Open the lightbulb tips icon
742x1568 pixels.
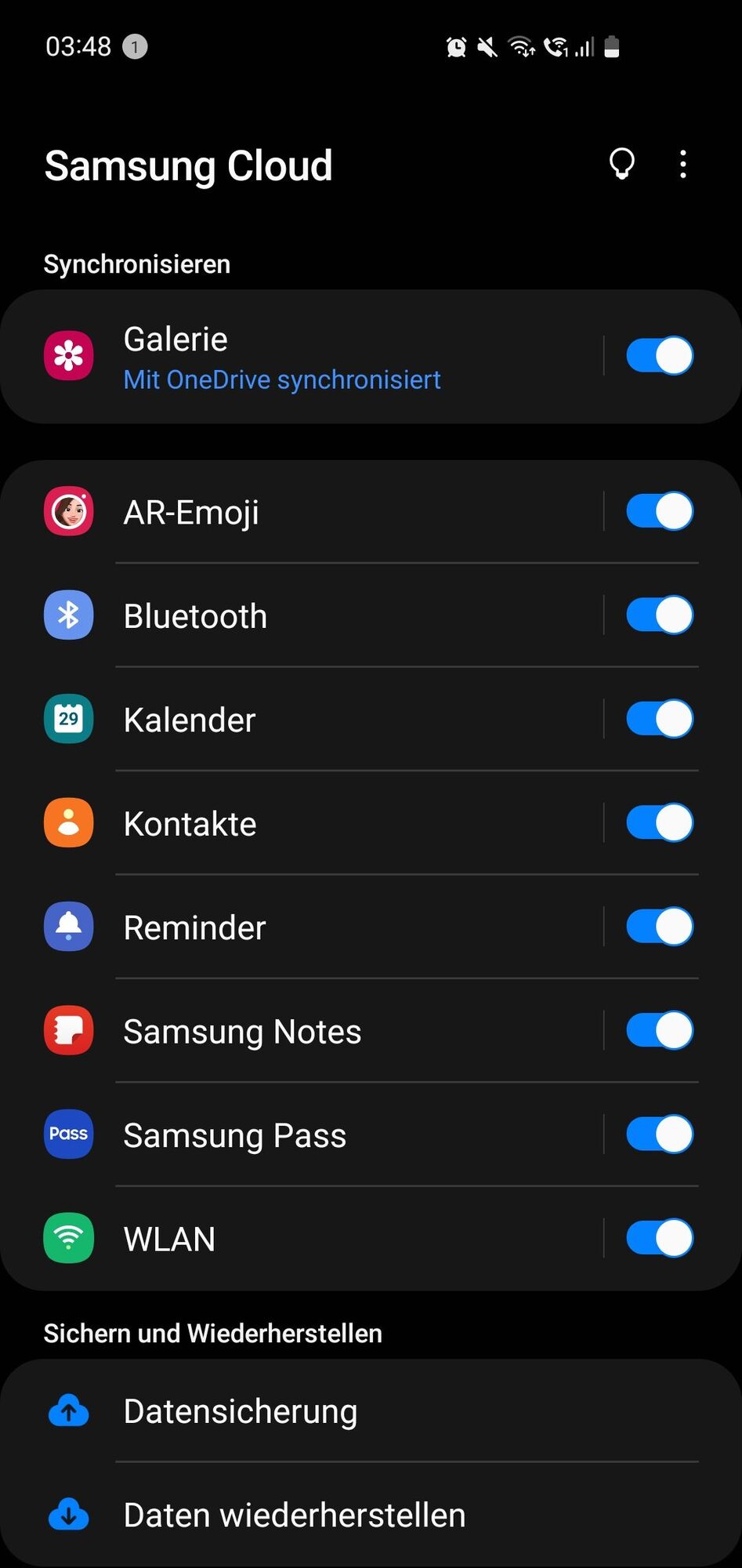point(622,165)
